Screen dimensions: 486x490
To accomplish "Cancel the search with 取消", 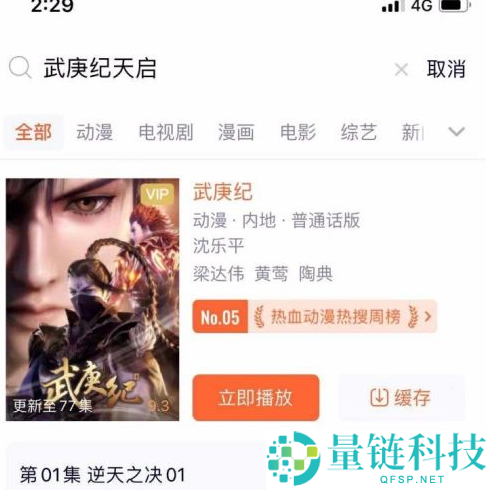I will pyautogui.click(x=446, y=69).
